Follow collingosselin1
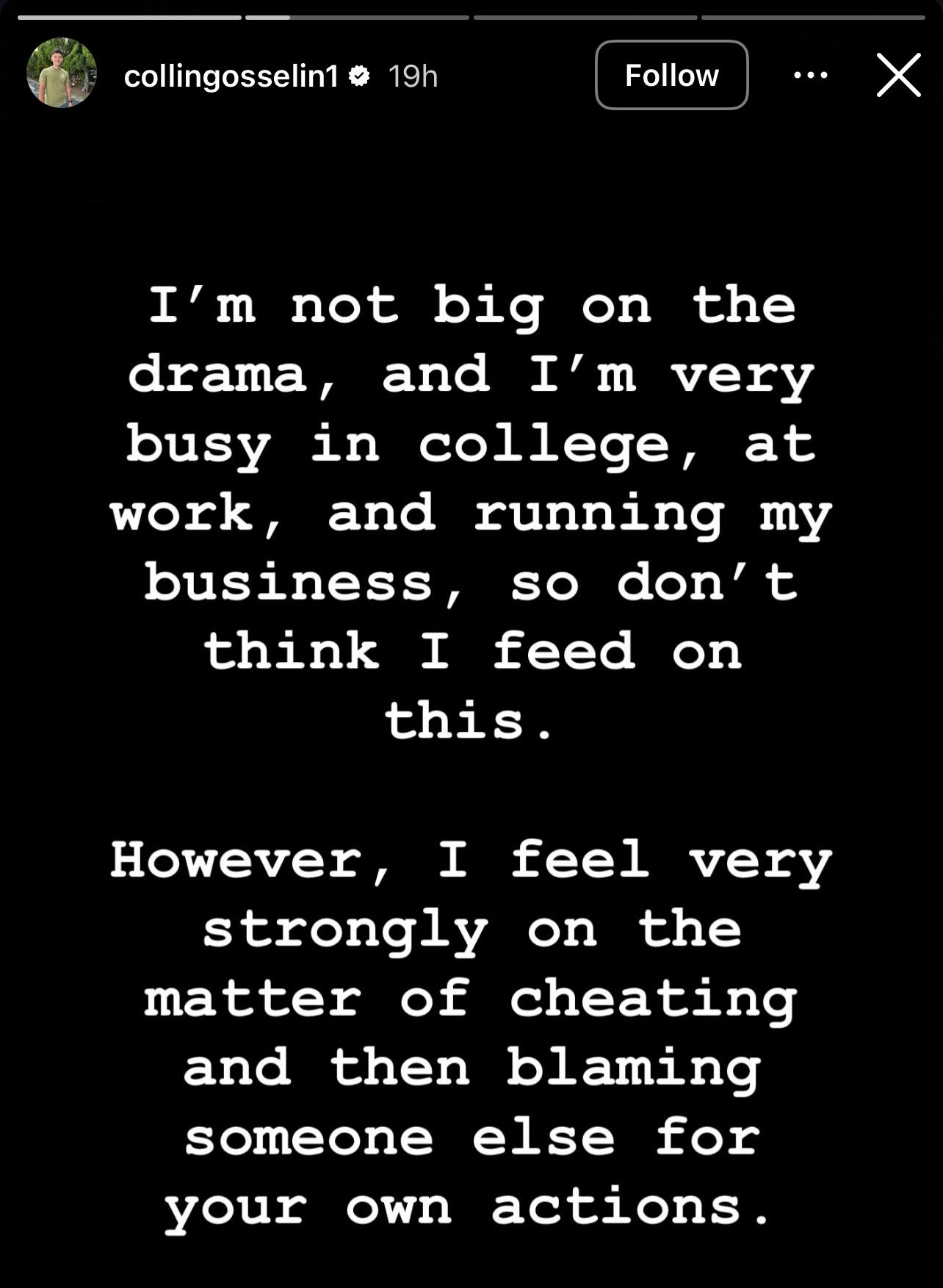This screenshot has width=943, height=1288. [671, 75]
